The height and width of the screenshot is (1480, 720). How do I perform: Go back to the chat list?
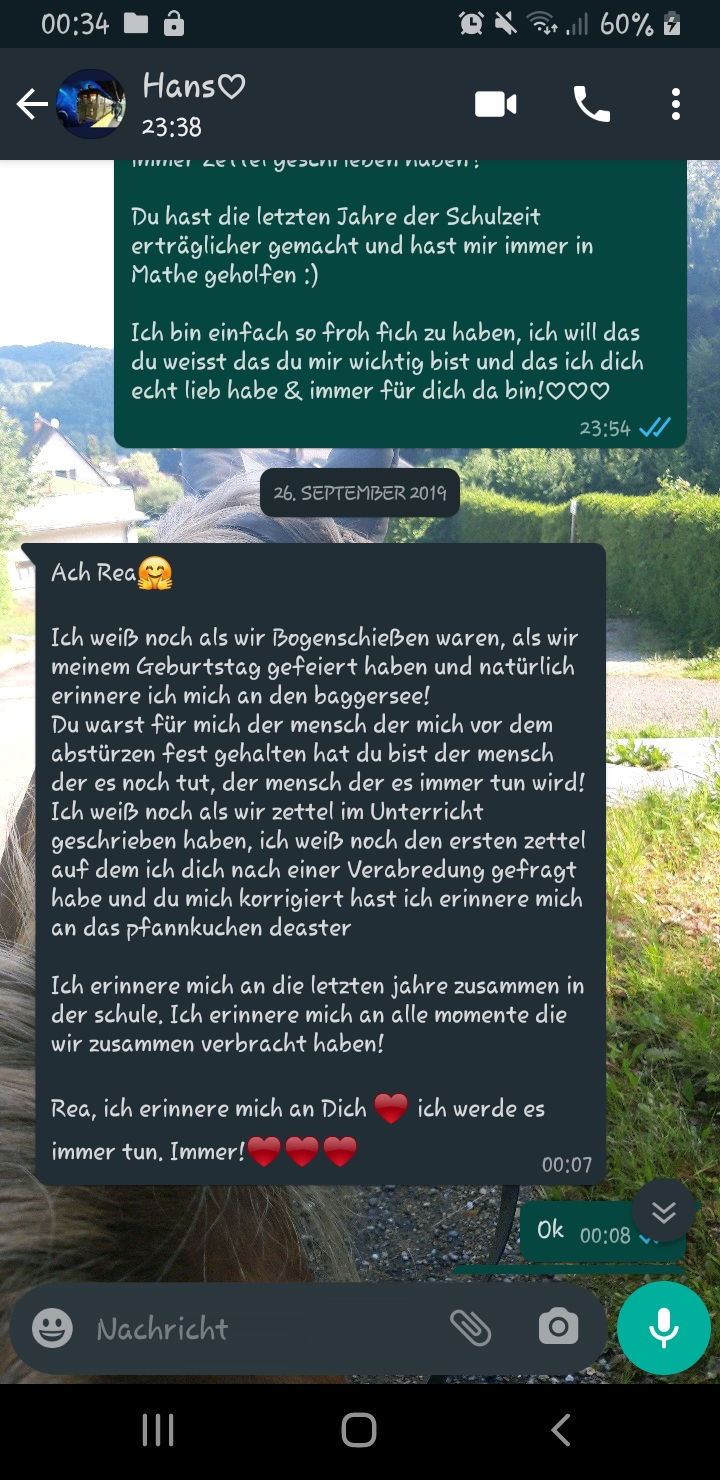(32, 104)
